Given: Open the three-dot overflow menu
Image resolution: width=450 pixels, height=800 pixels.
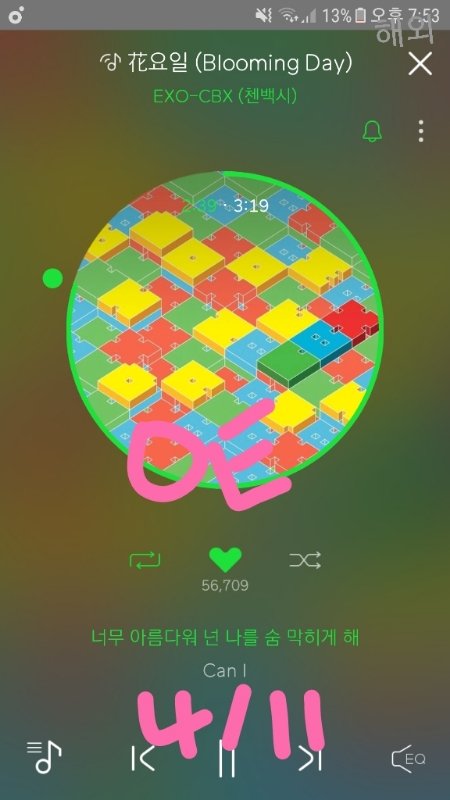Looking at the screenshot, I should (x=420, y=131).
